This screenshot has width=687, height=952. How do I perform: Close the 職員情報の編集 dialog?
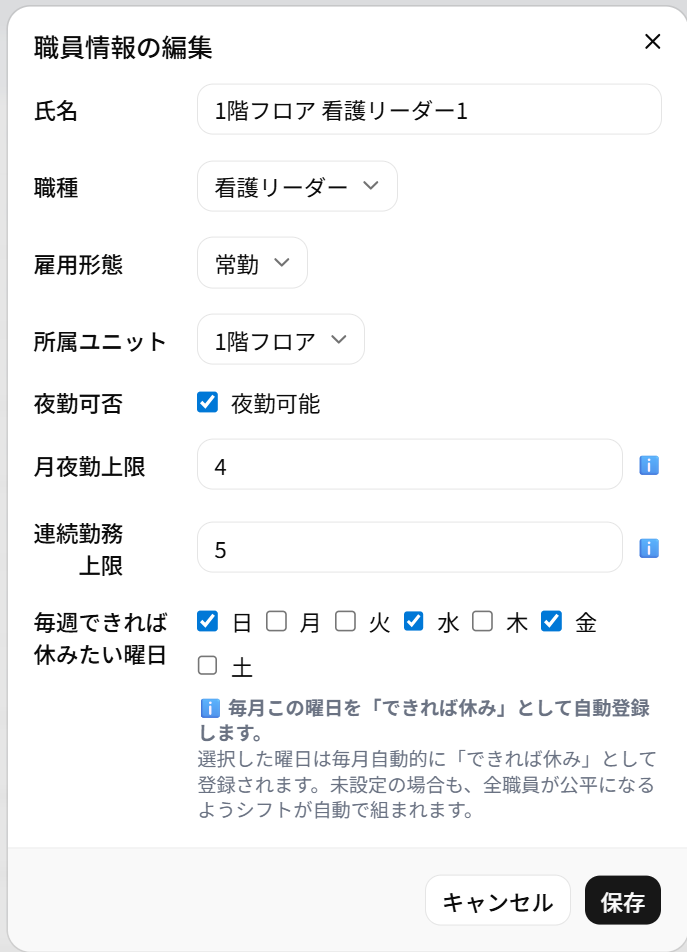pos(652,41)
